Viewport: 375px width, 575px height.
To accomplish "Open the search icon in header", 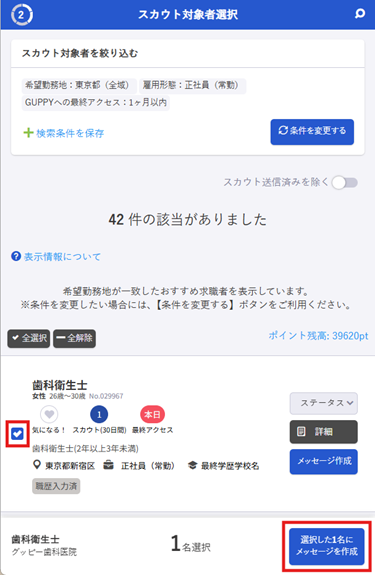I will (x=360, y=14).
